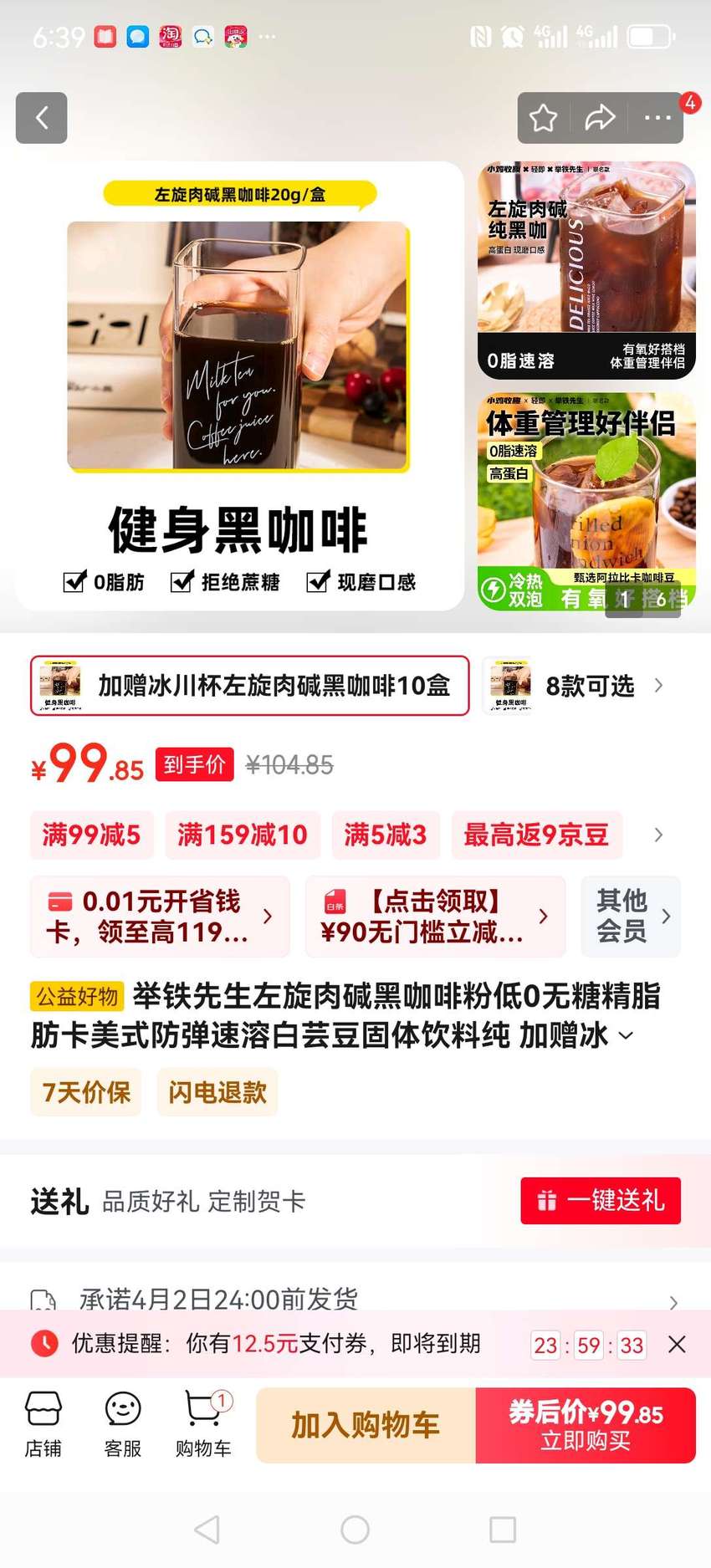The height and width of the screenshot is (1568, 711).
Task: Tap the 一键送礼 button
Action: pyautogui.click(x=601, y=1201)
